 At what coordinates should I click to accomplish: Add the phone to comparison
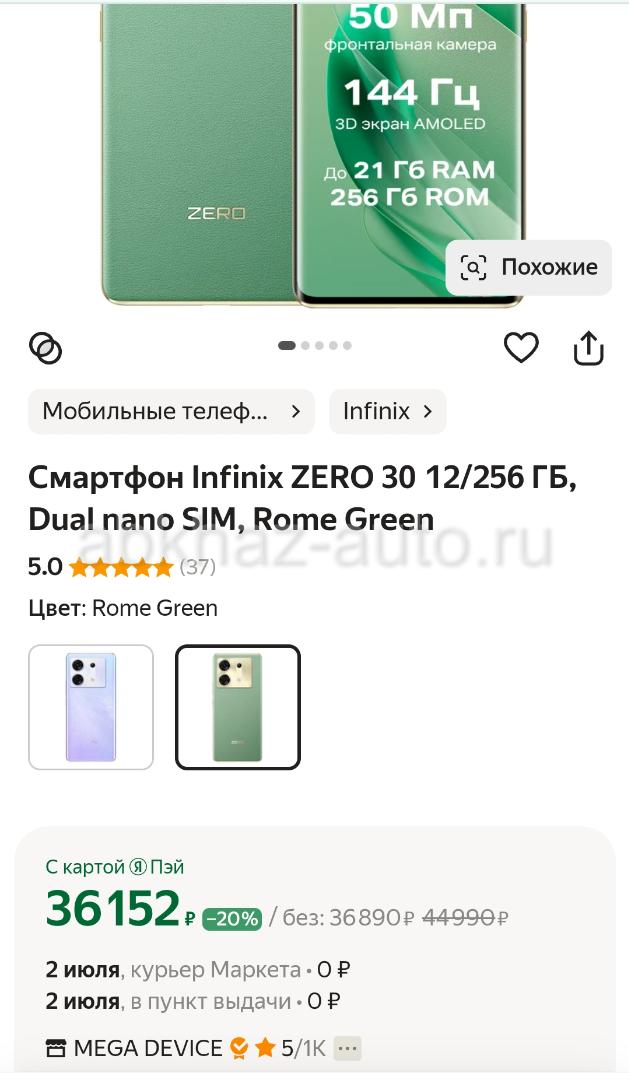click(x=45, y=347)
